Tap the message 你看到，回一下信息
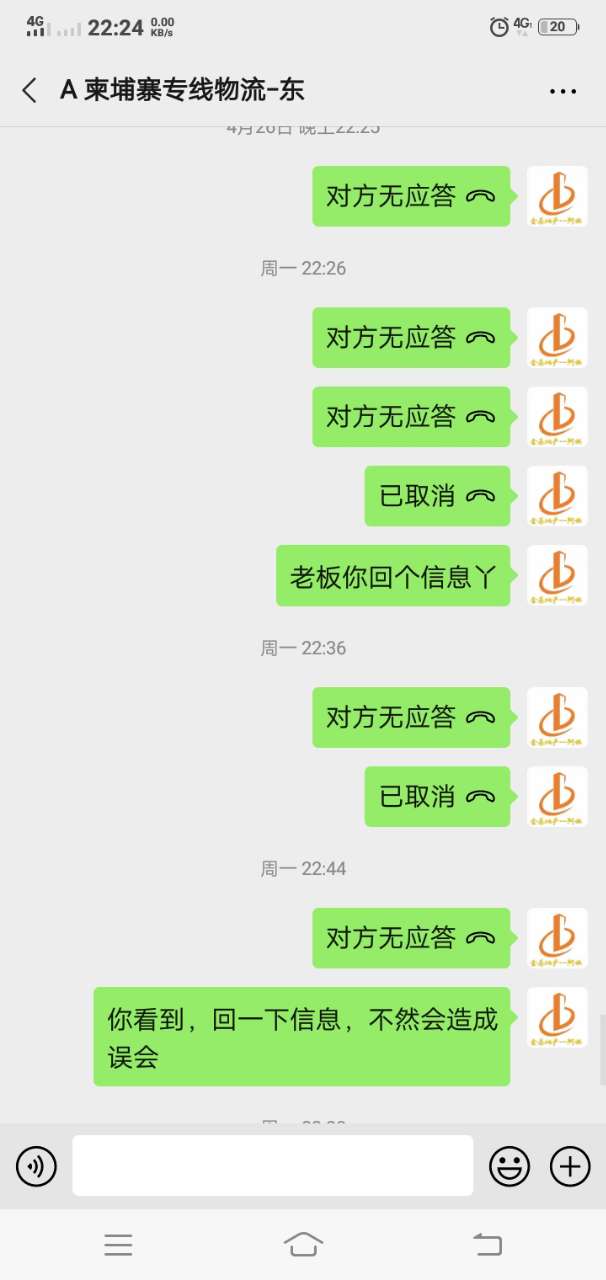The image size is (606, 1280). [x=302, y=1037]
